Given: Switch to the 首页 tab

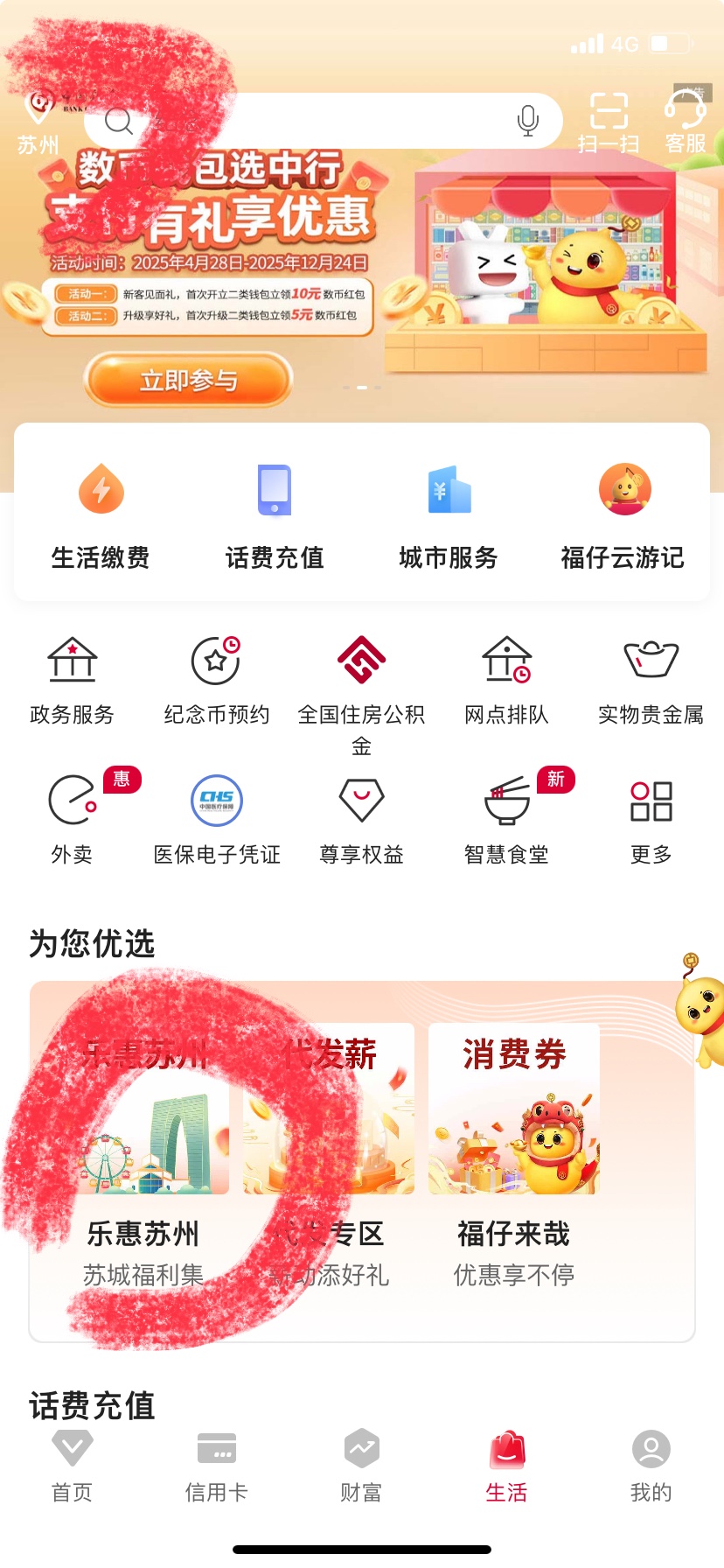Looking at the screenshot, I should coord(73,1465).
